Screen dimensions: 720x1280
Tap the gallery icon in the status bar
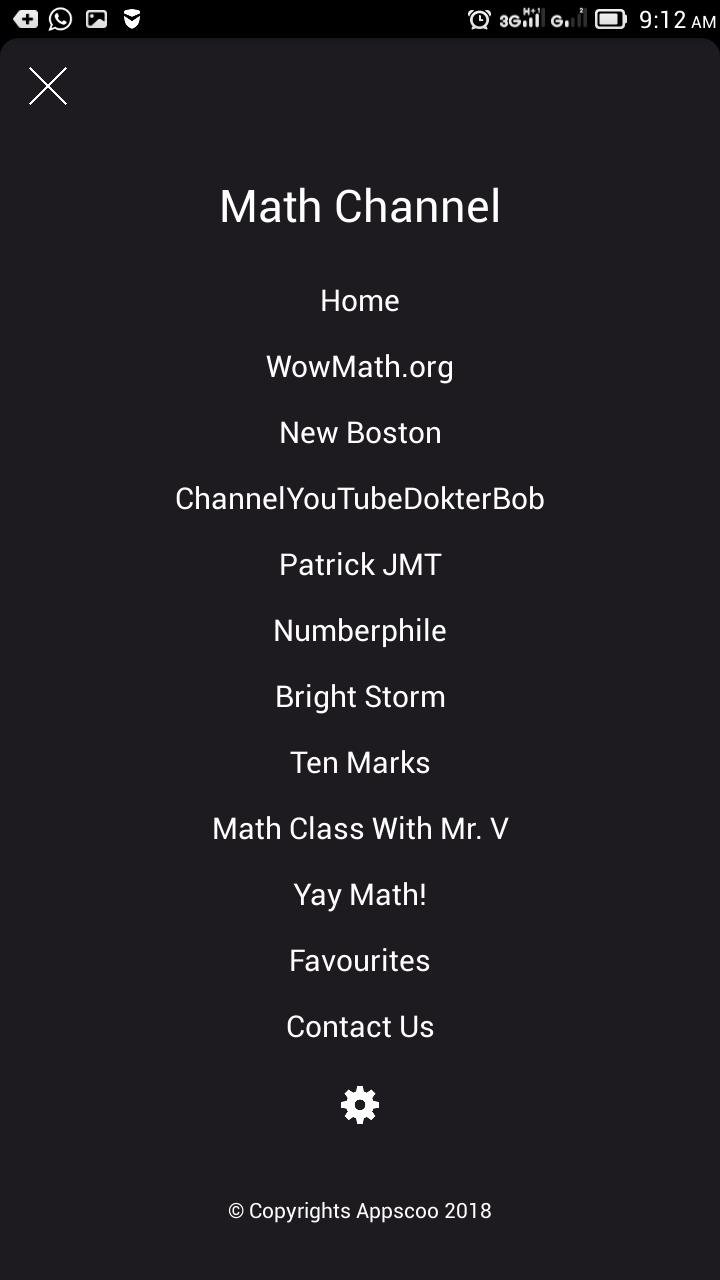click(x=96, y=17)
